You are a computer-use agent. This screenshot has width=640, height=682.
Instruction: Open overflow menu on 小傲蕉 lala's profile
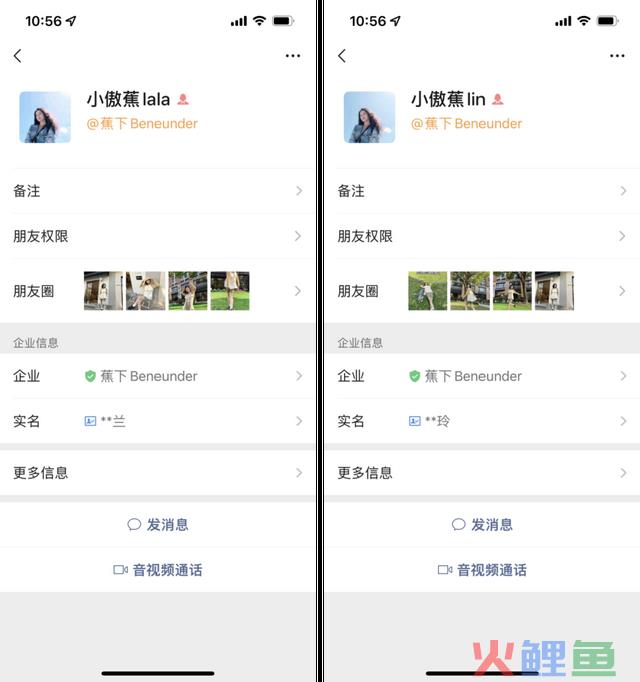[292, 56]
